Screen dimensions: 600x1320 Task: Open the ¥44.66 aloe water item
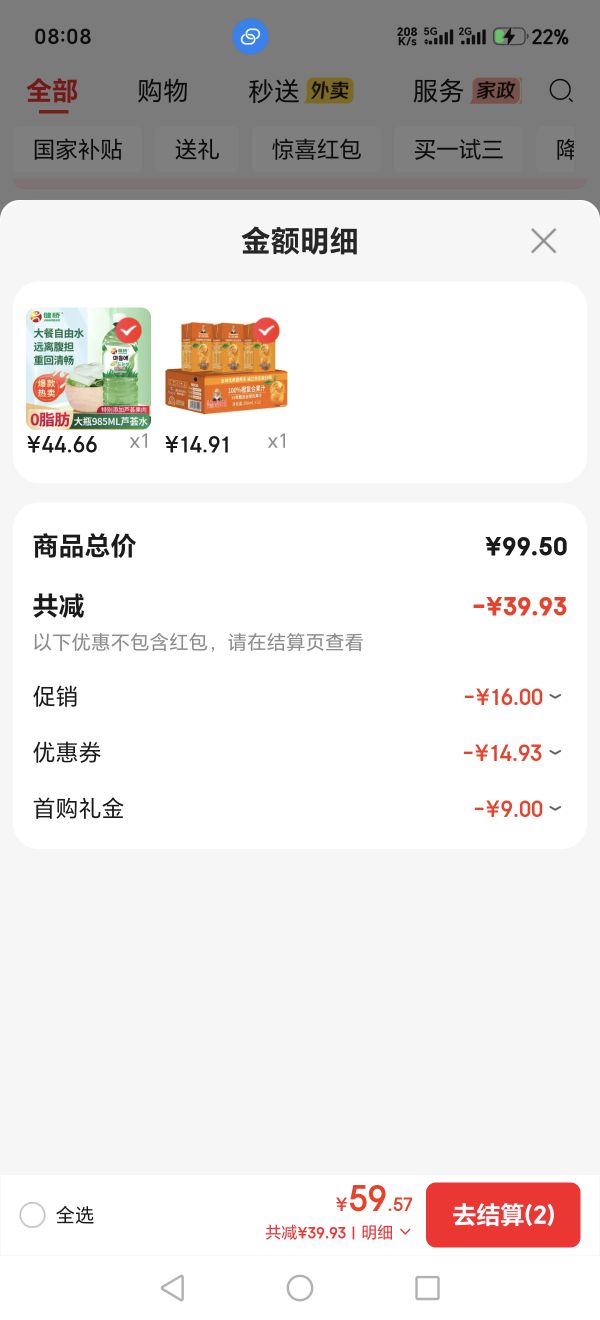[88, 369]
